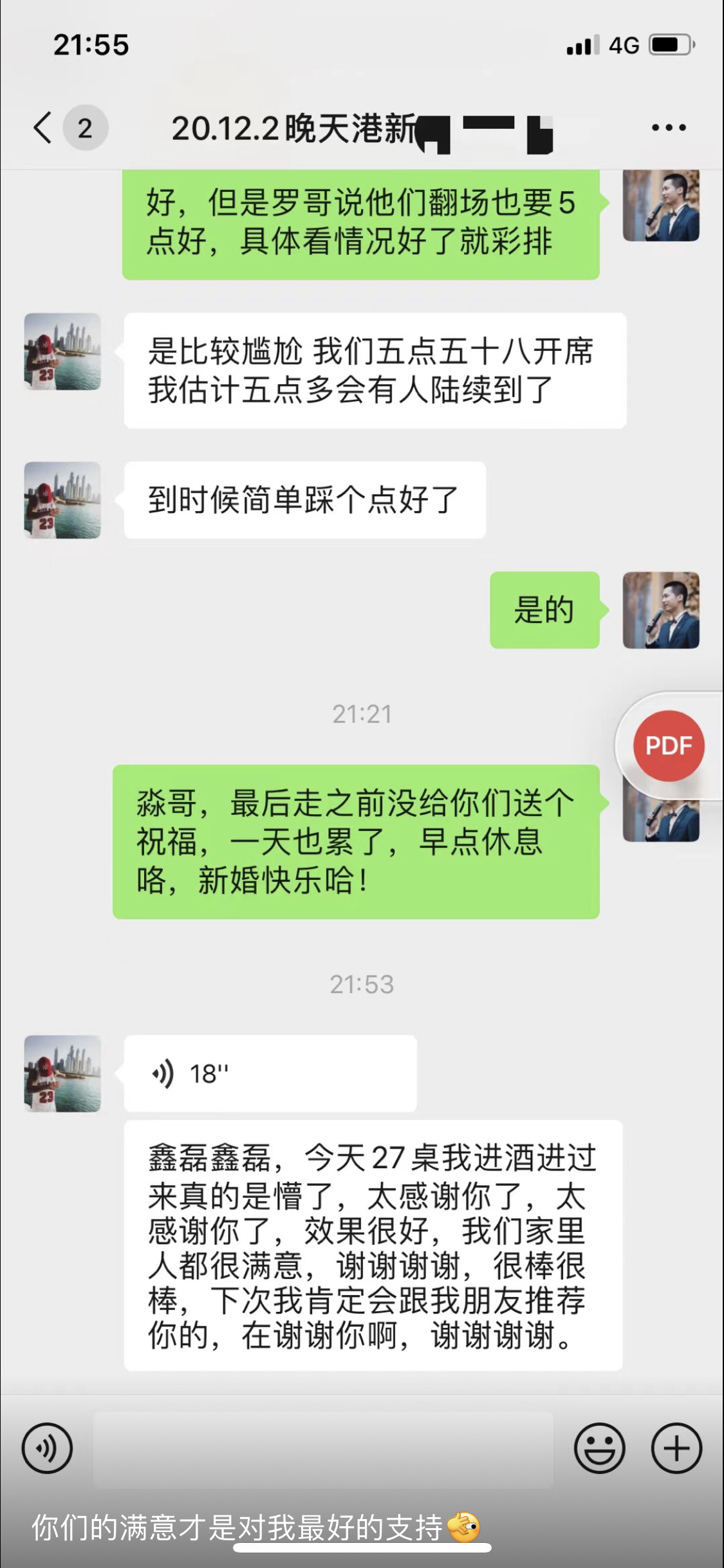Go back to the chat list
This screenshot has height=1568, width=724.
click(x=43, y=127)
